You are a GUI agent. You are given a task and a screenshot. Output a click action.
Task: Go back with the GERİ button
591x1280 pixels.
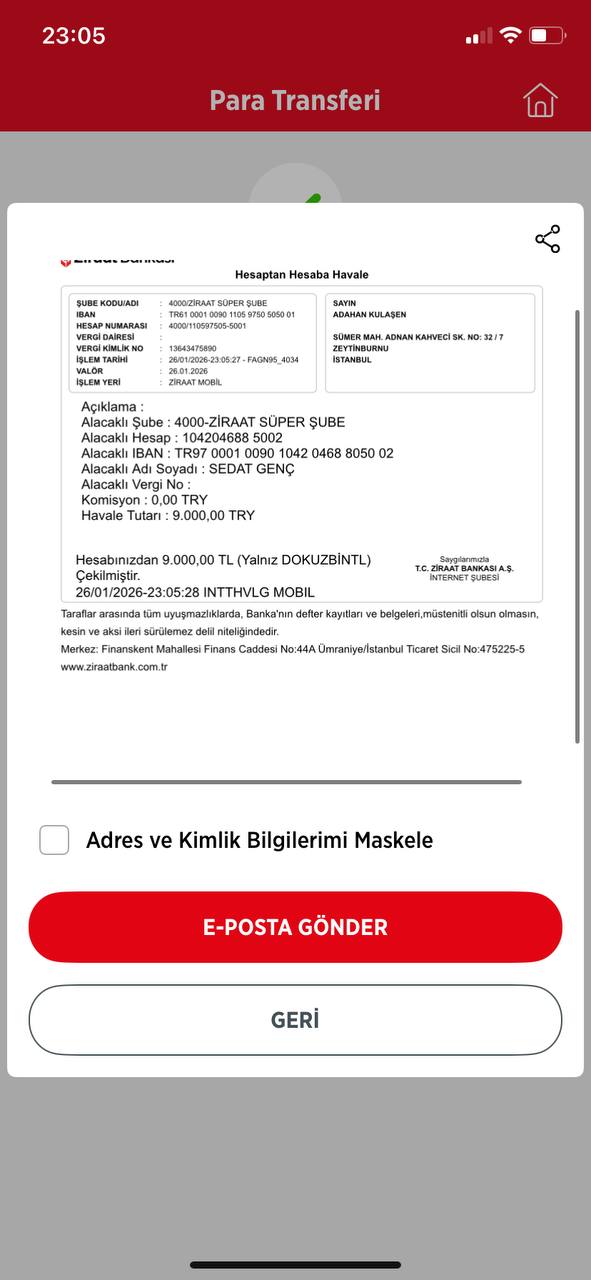[x=295, y=1020]
